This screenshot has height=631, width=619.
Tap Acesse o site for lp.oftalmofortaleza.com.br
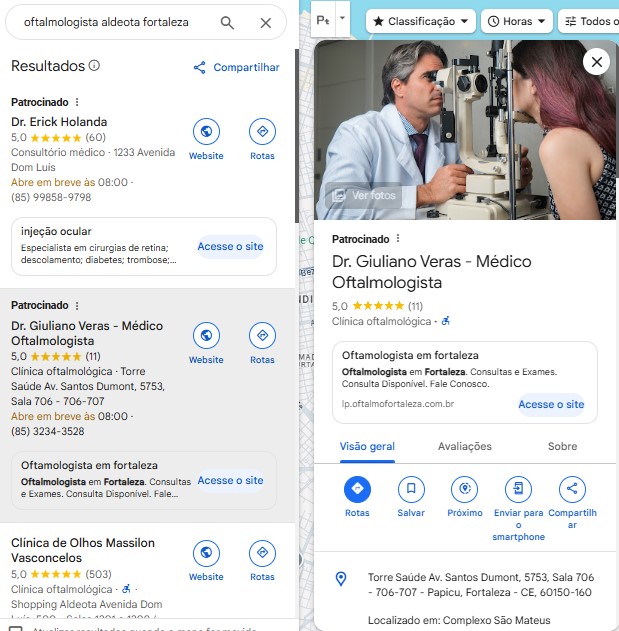[551, 404]
